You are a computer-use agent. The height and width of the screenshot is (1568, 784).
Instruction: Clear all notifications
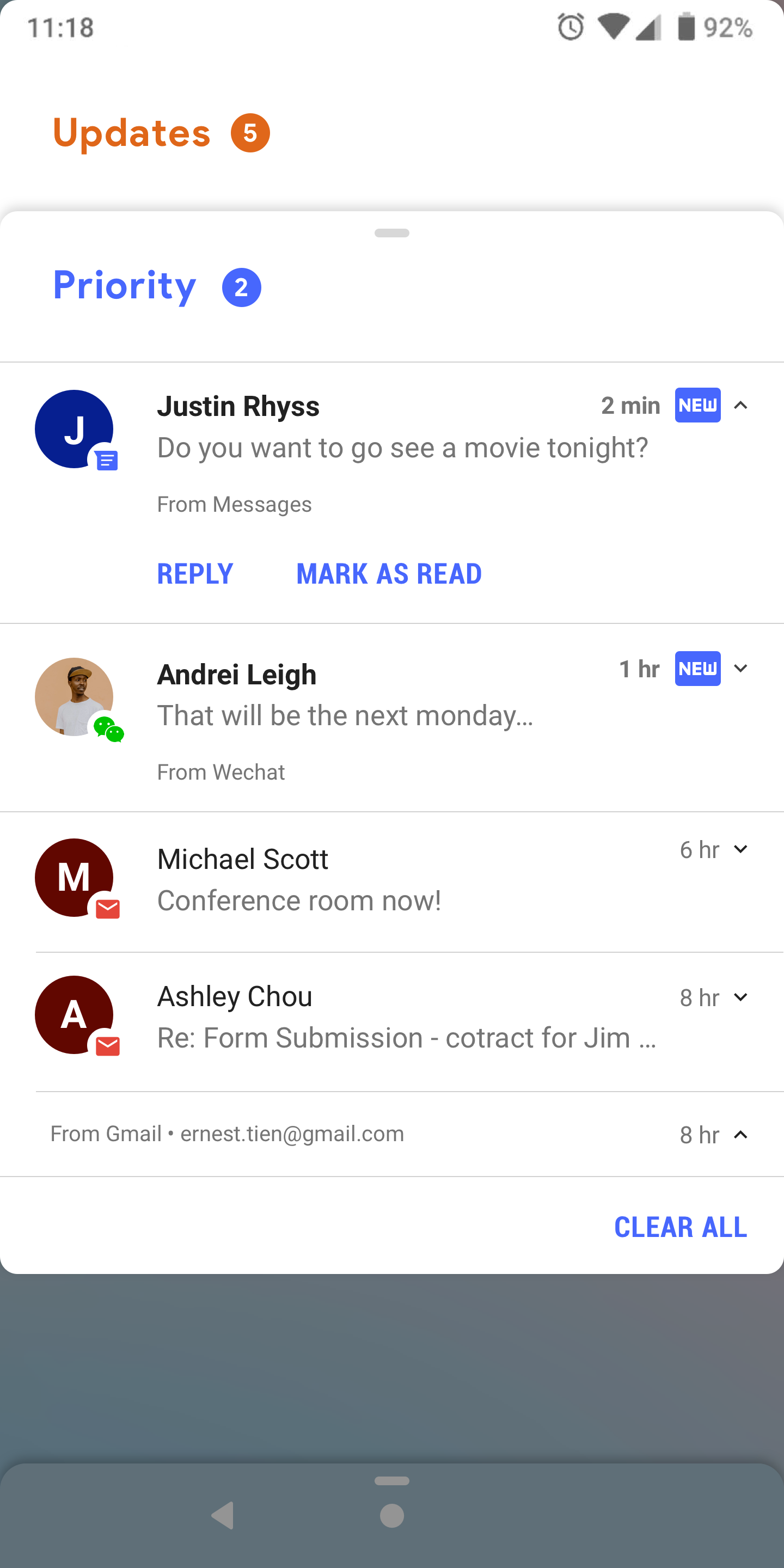[x=680, y=1227]
